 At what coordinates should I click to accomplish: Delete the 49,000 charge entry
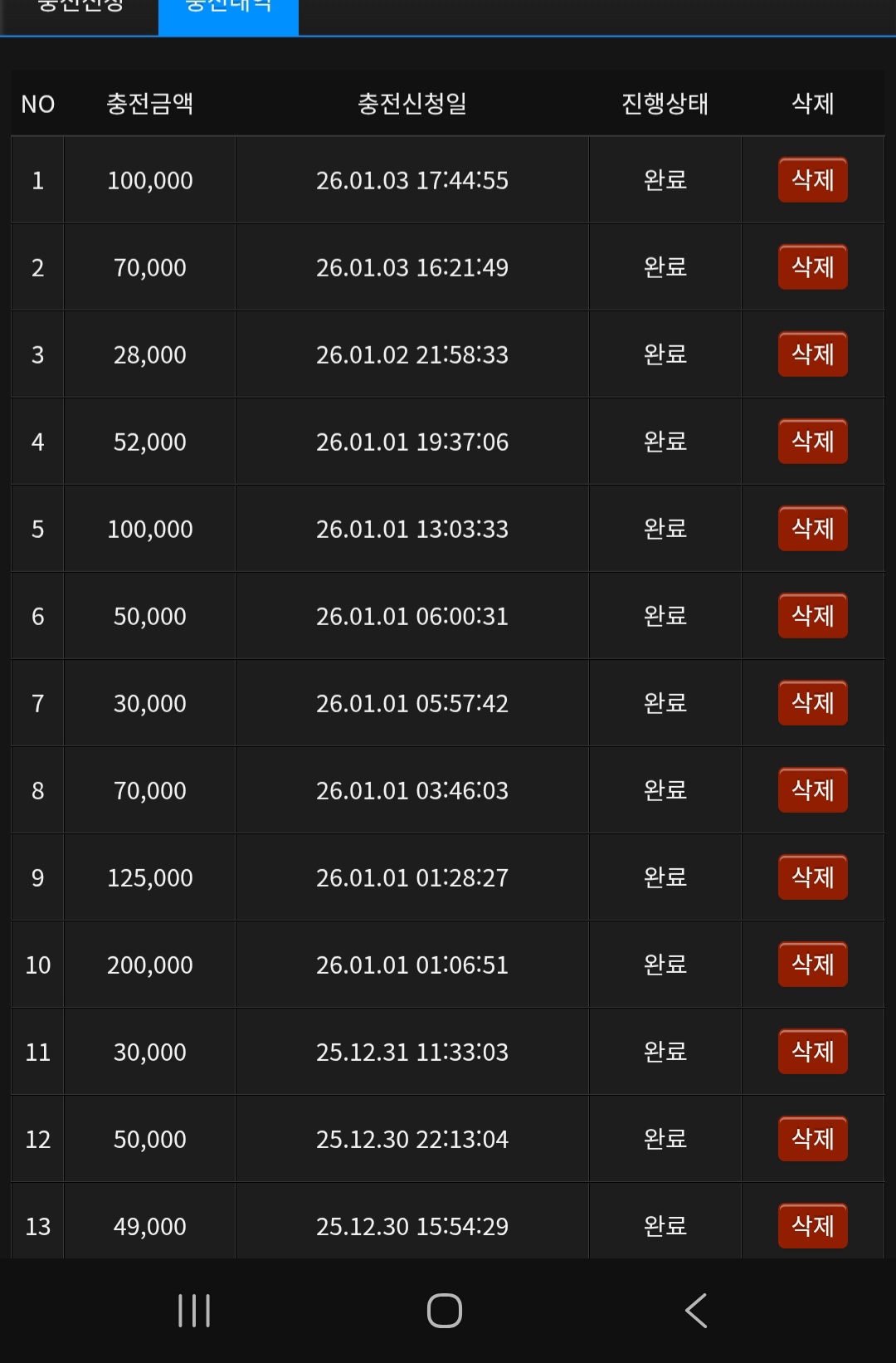point(812,1226)
